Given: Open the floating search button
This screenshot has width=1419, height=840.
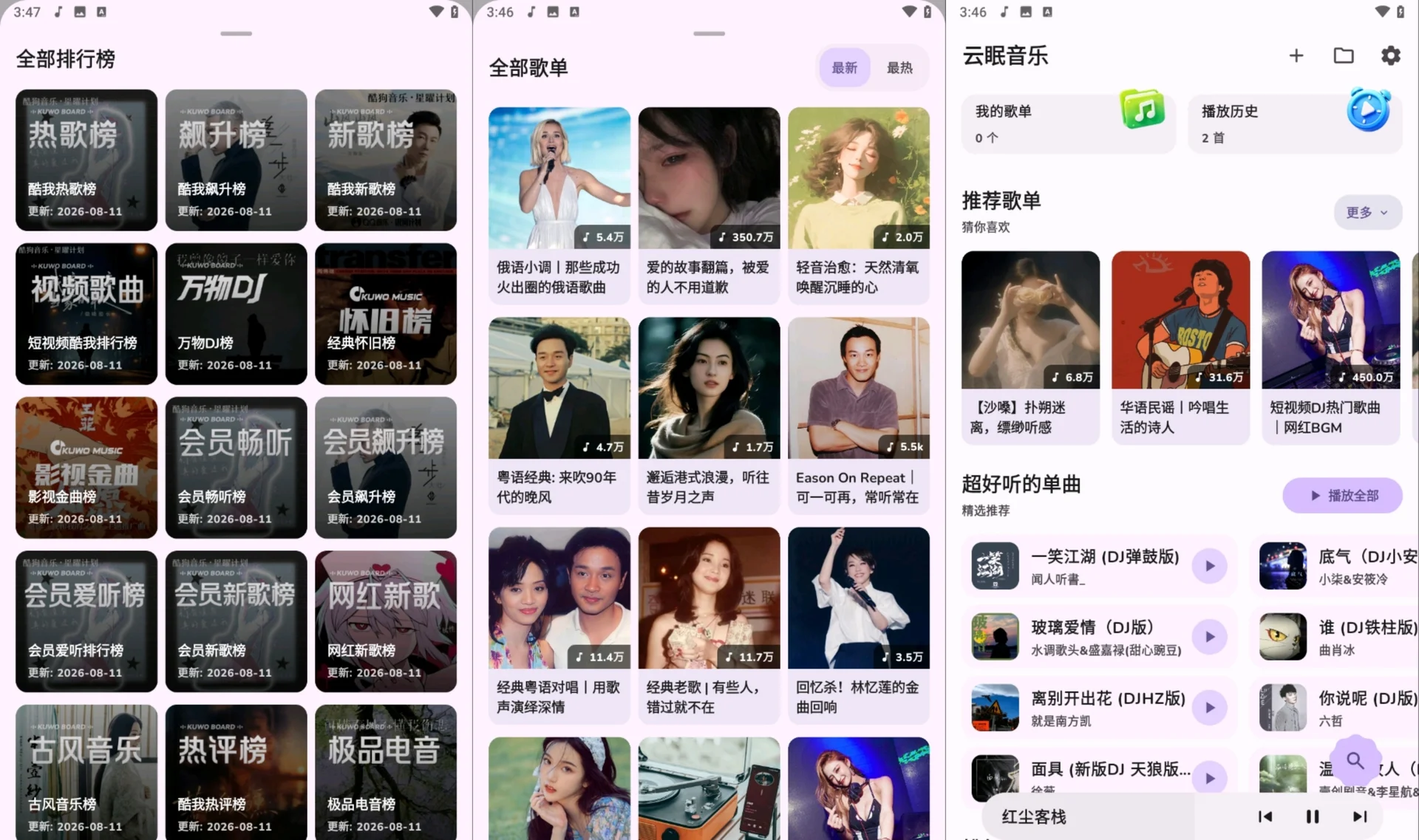Looking at the screenshot, I should (x=1355, y=760).
